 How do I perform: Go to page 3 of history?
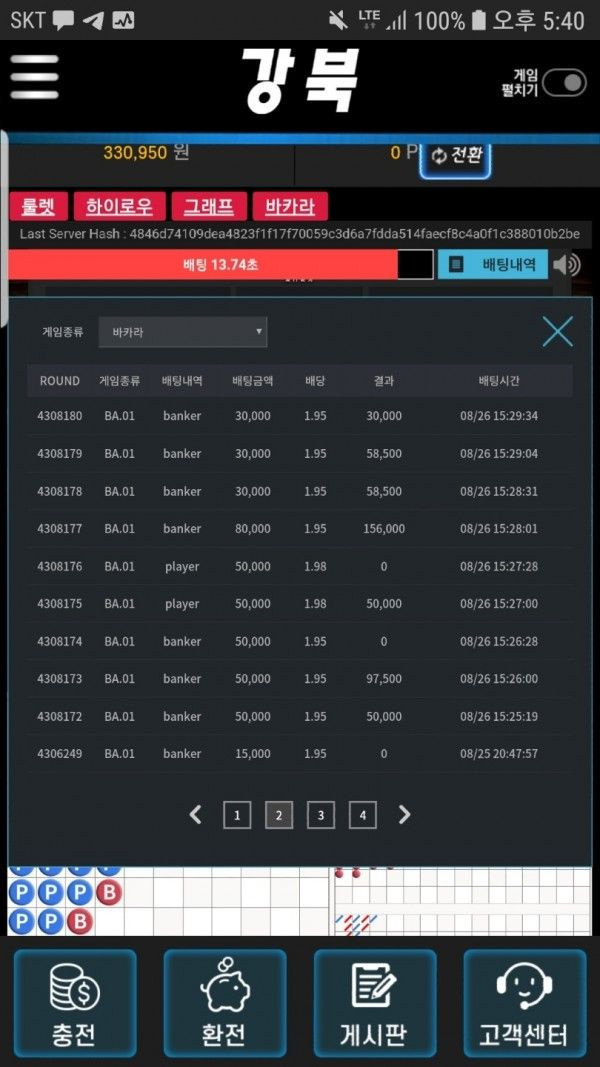[320, 816]
